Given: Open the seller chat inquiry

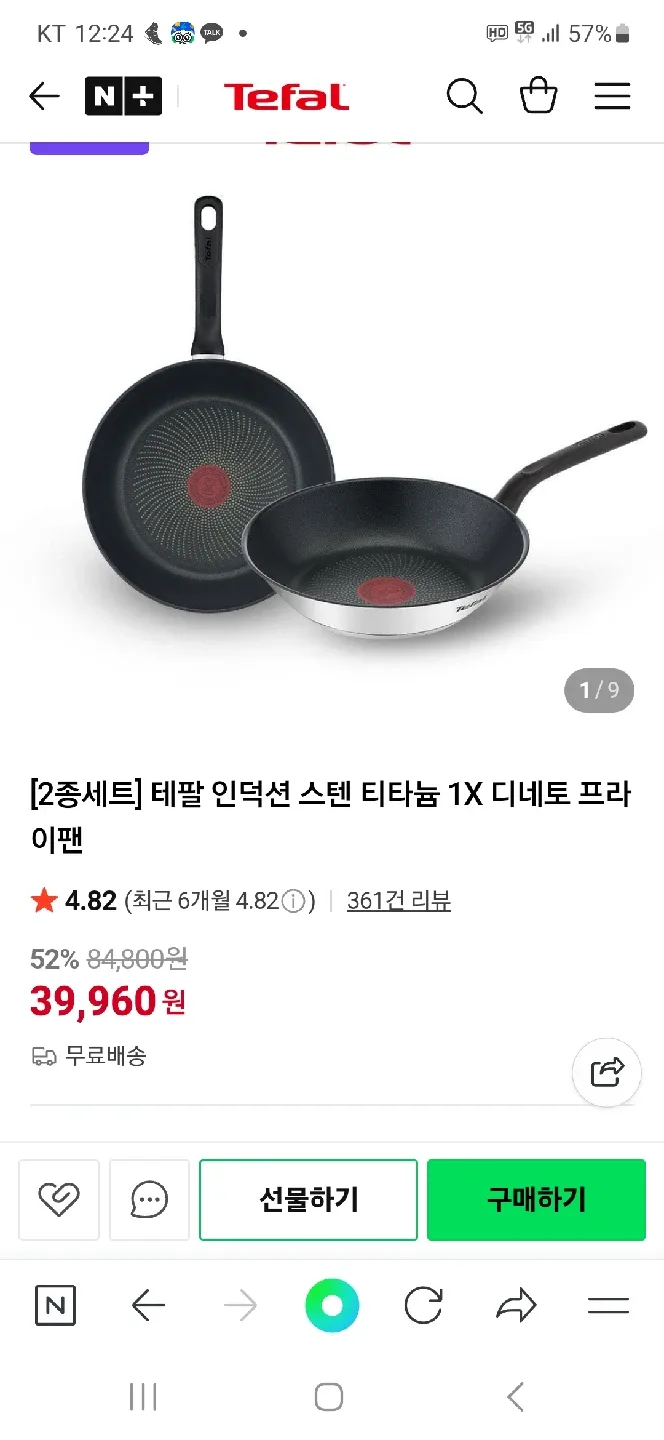Looking at the screenshot, I should [149, 1199].
